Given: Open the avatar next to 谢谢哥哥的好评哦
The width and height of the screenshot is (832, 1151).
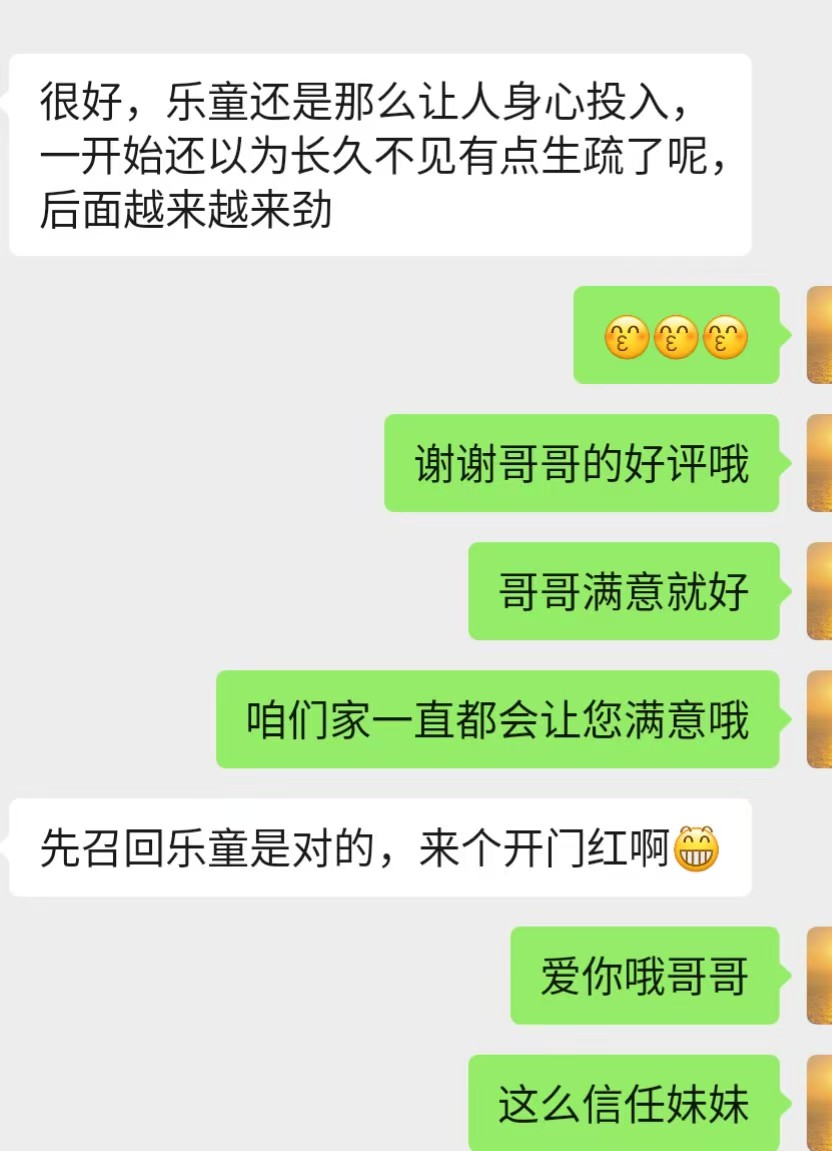Looking at the screenshot, I should pyautogui.click(x=818, y=462).
